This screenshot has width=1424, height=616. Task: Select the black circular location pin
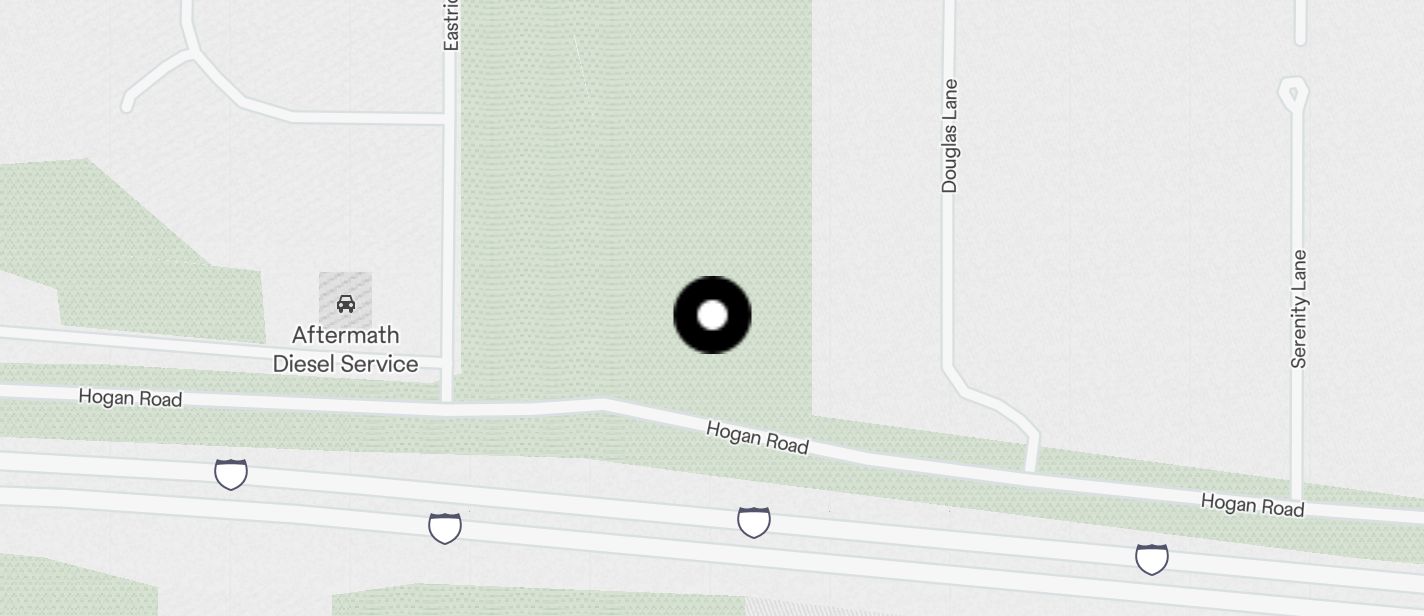(712, 315)
